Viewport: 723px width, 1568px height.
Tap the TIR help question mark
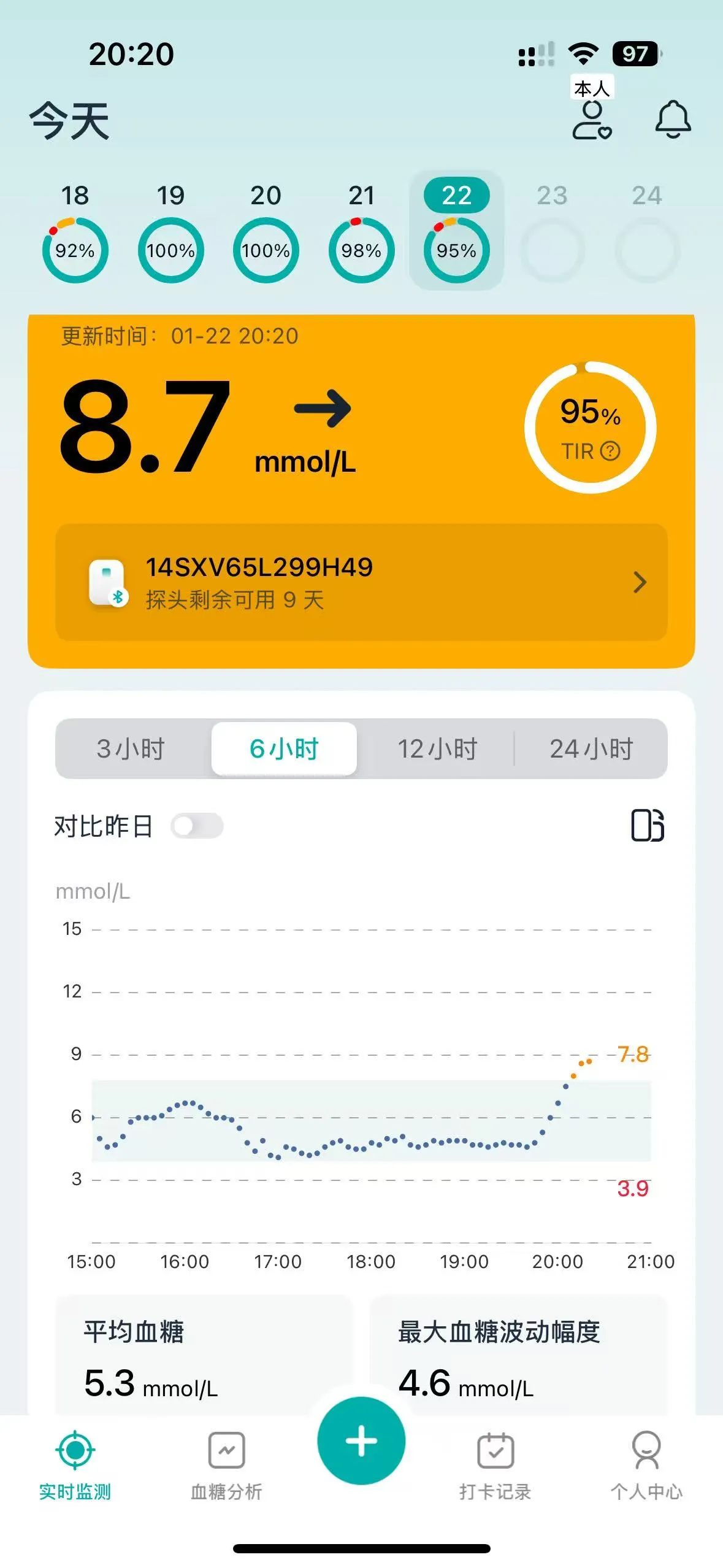point(610,452)
